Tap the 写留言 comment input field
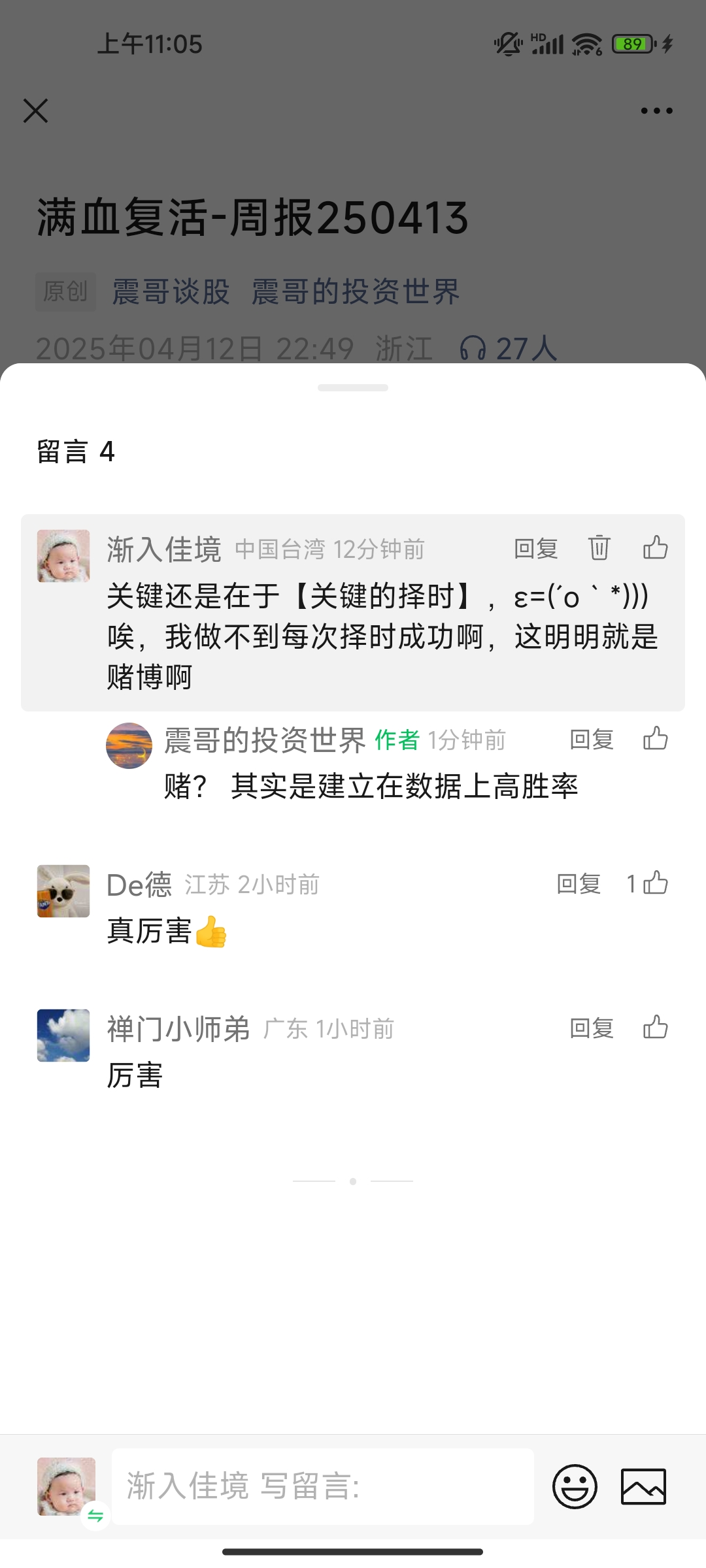Viewport: 706px width, 1568px height. 323,1486
